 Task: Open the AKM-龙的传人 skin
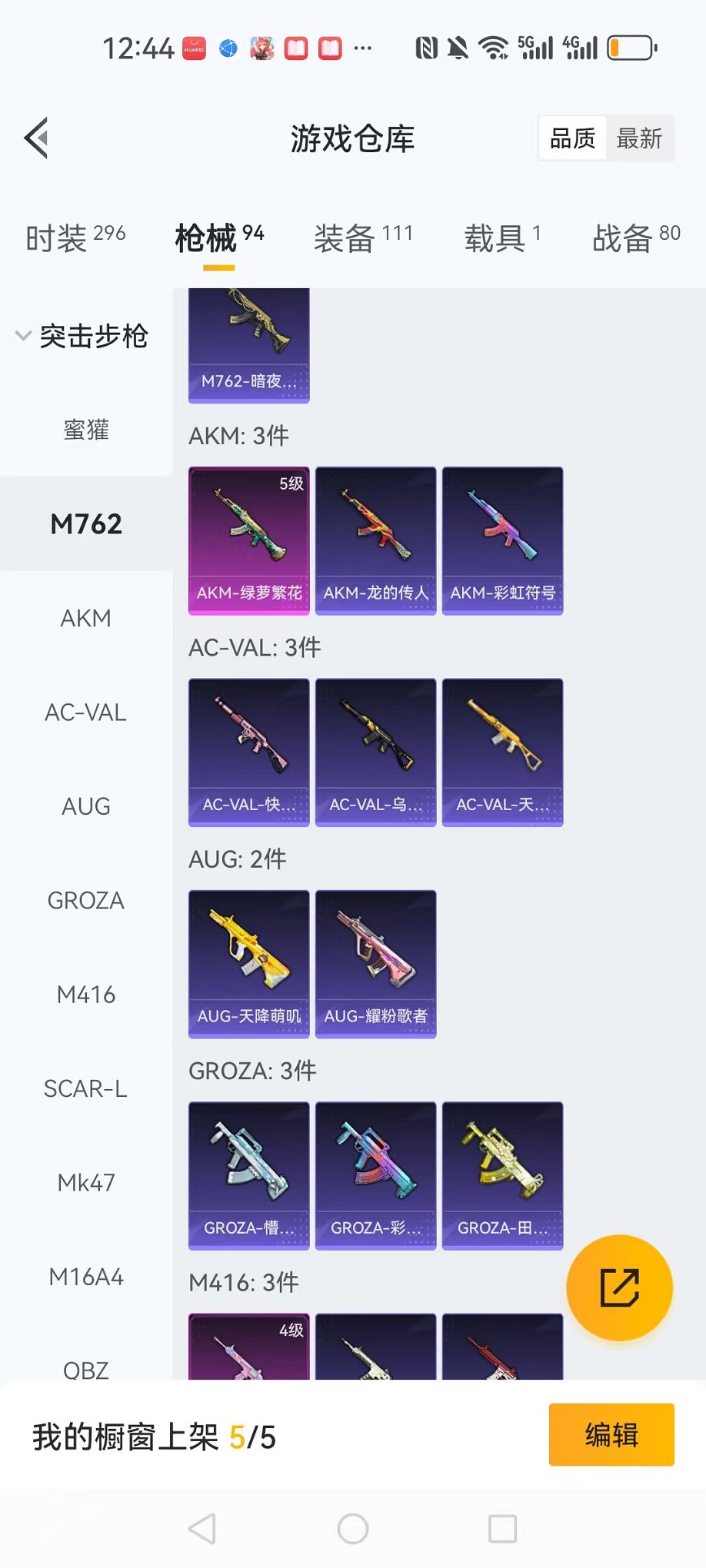(375, 540)
